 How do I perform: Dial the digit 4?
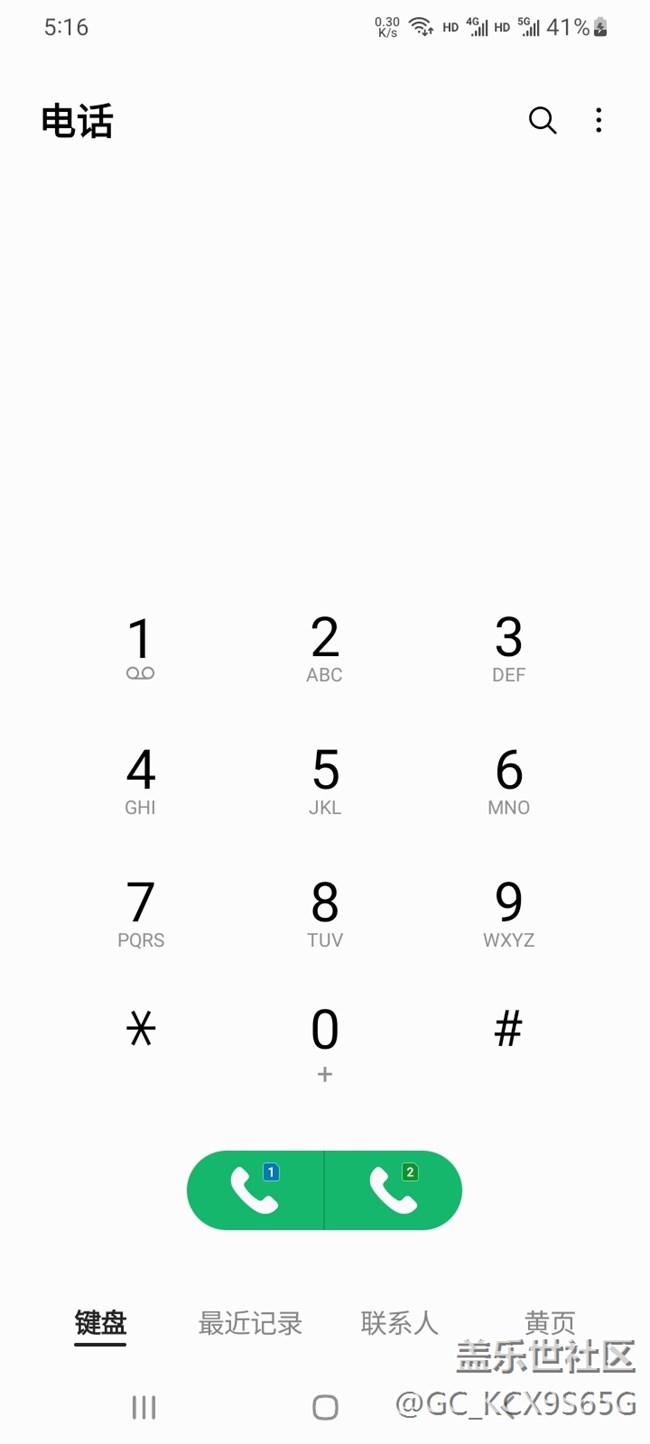[140, 781]
